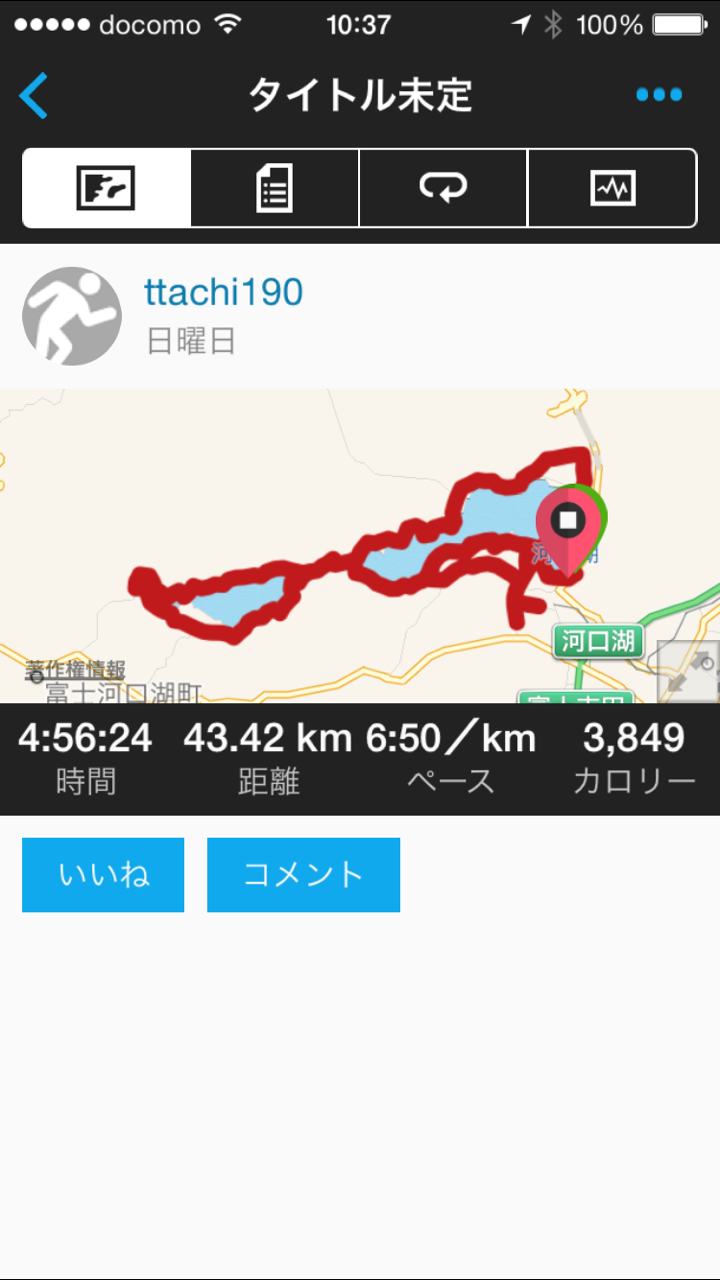The image size is (720, 1280).
Task: Switch to the charts graph tab
Action: coord(612,188)
